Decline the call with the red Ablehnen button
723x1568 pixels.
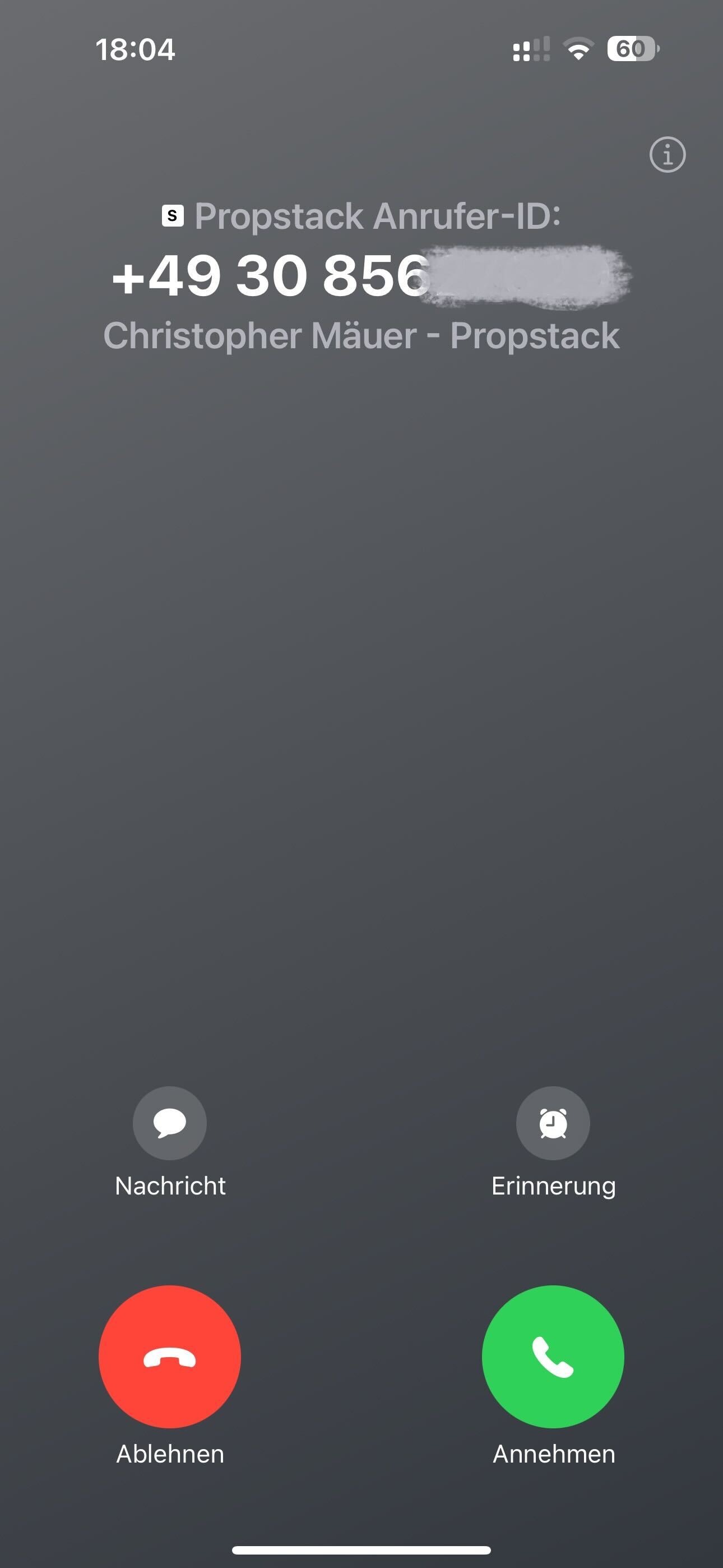click(170, 1356)
